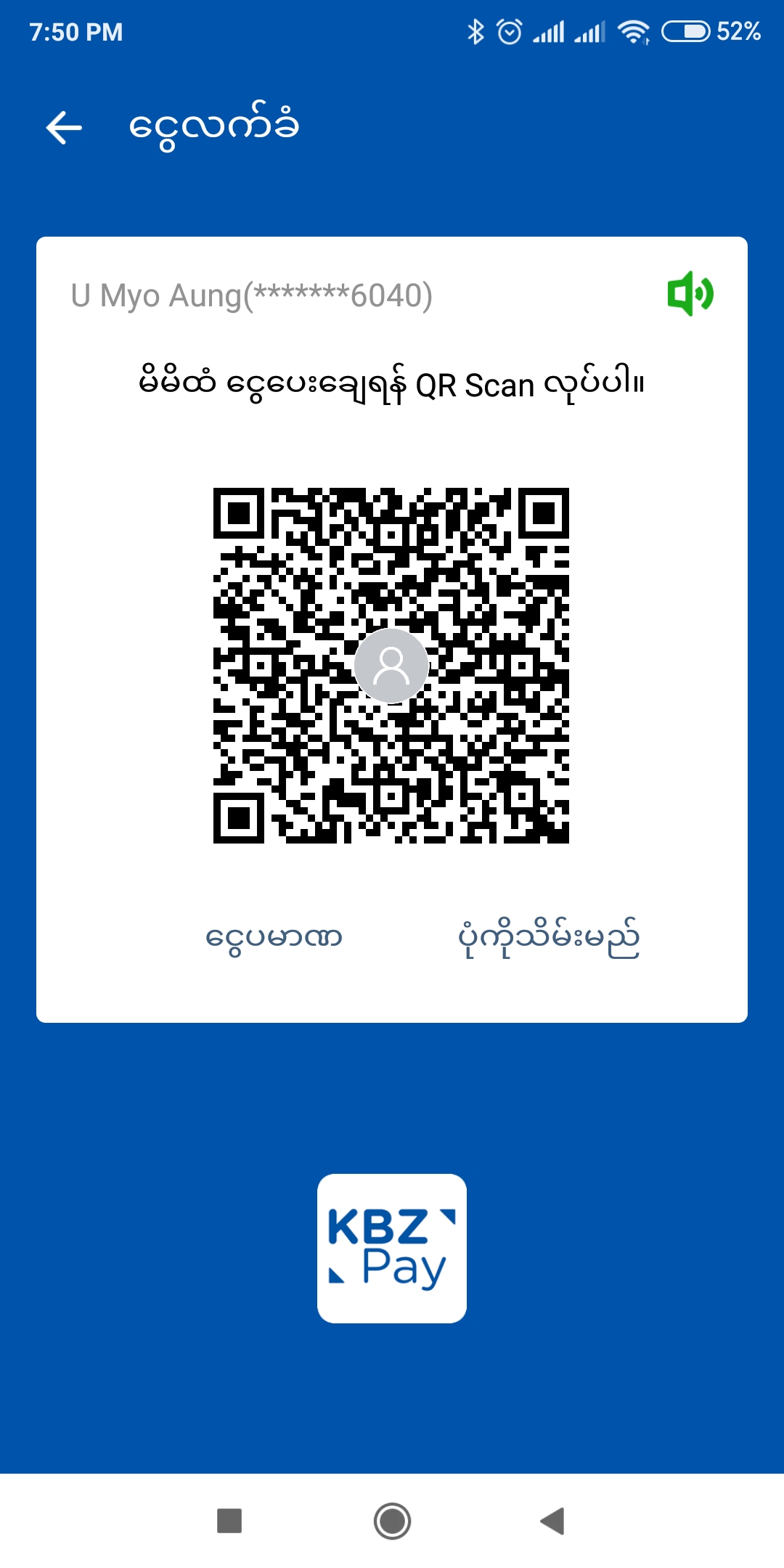Toggle the green sound speaker icon
Viewport: 784px width, 1568px height.
(690, 294)
